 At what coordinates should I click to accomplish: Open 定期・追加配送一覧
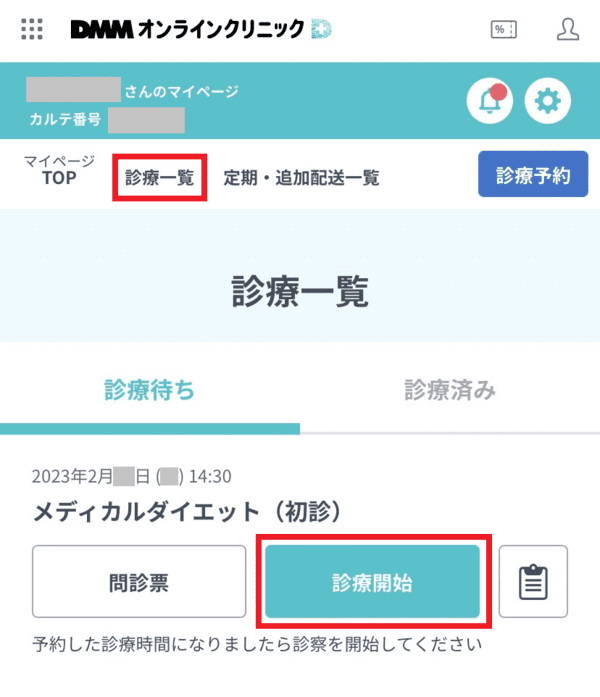pos(302,178)
